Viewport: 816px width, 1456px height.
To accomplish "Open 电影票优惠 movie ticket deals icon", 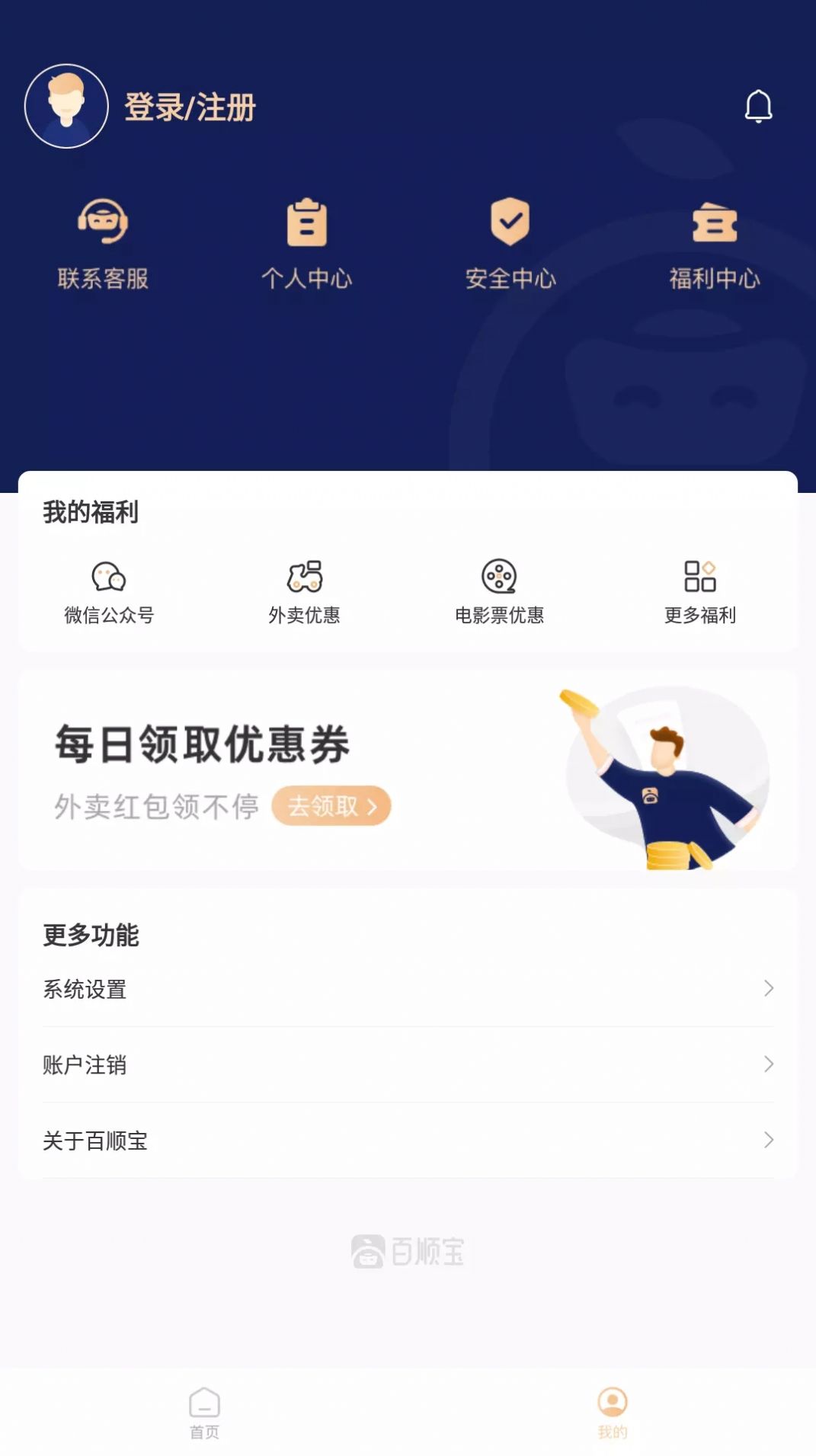I will pos(499,592).
